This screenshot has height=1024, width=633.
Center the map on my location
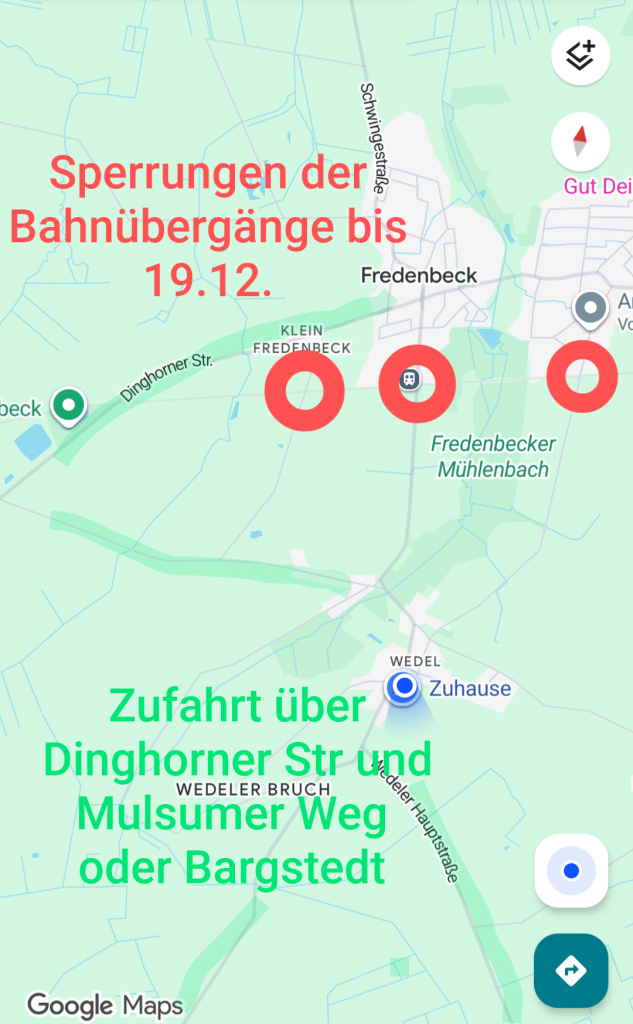click(x=571, y=871)
